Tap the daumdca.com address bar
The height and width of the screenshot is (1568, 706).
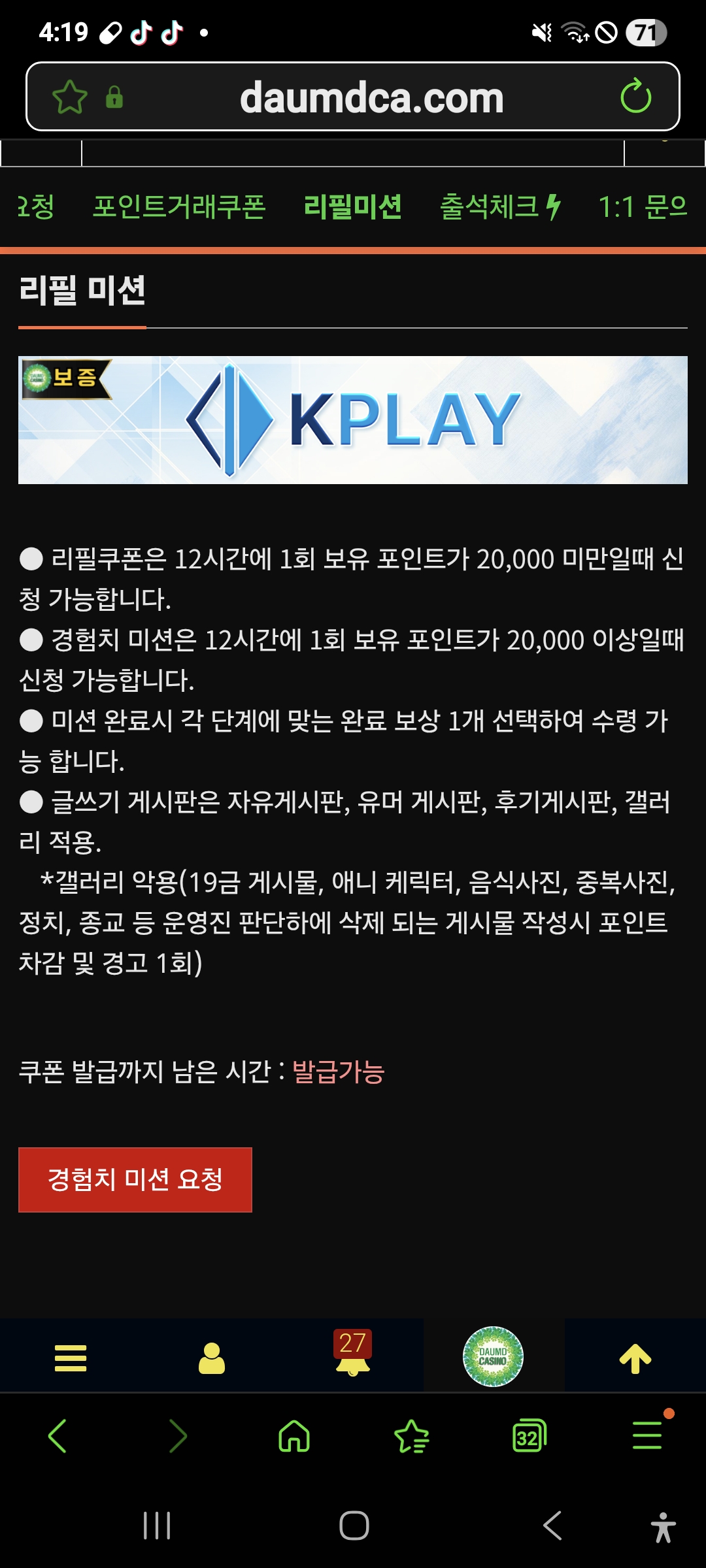point(371,98)
